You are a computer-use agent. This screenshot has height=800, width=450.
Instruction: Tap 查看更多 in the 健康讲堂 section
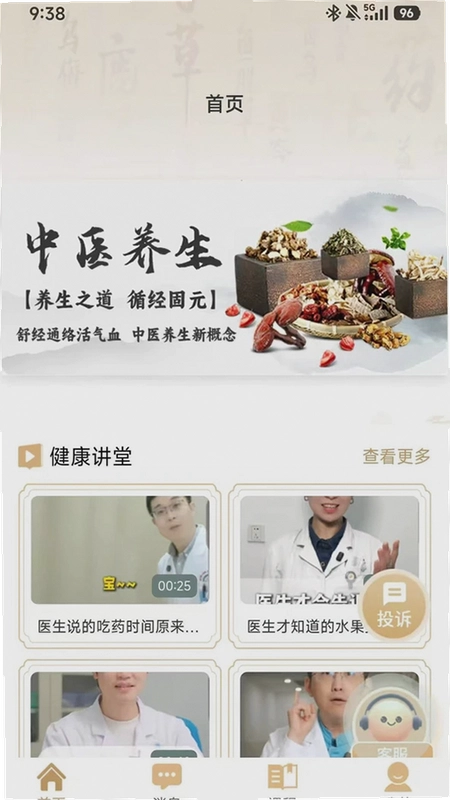pos(396,456)
